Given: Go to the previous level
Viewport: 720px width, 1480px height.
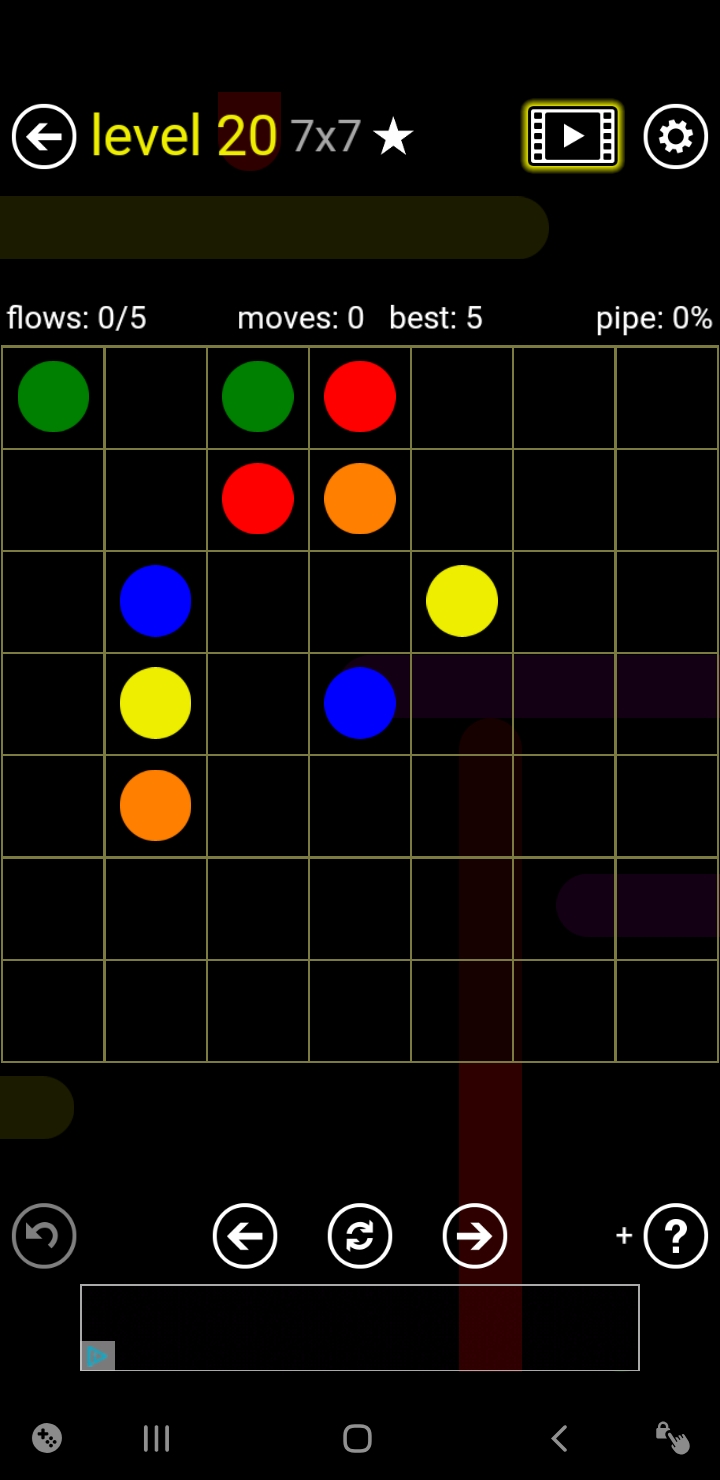Looking at the screenshot, I should point(245,1236).
